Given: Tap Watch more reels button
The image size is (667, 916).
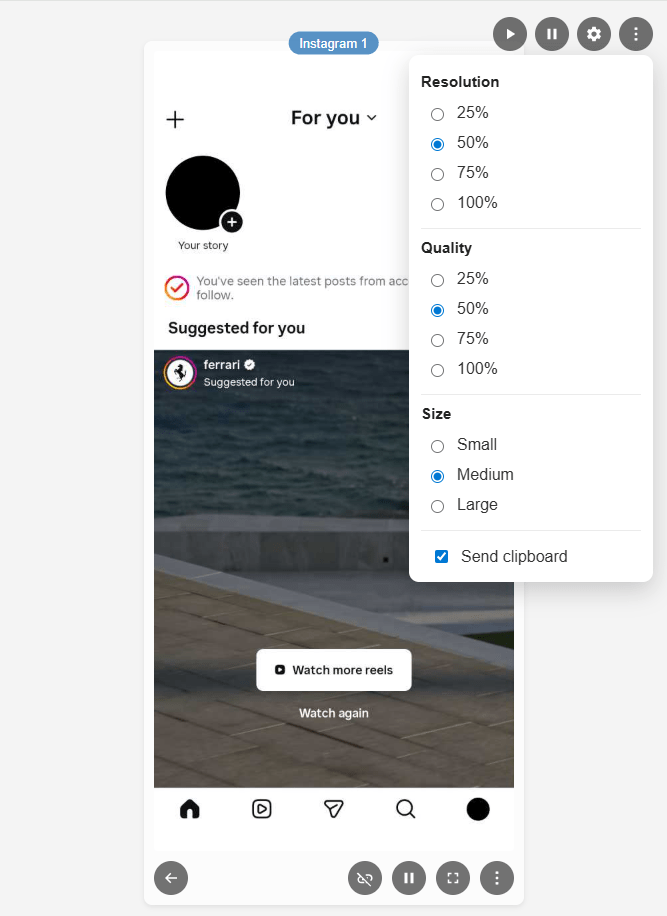Looking at the screenshot, I should click(334, 670).
